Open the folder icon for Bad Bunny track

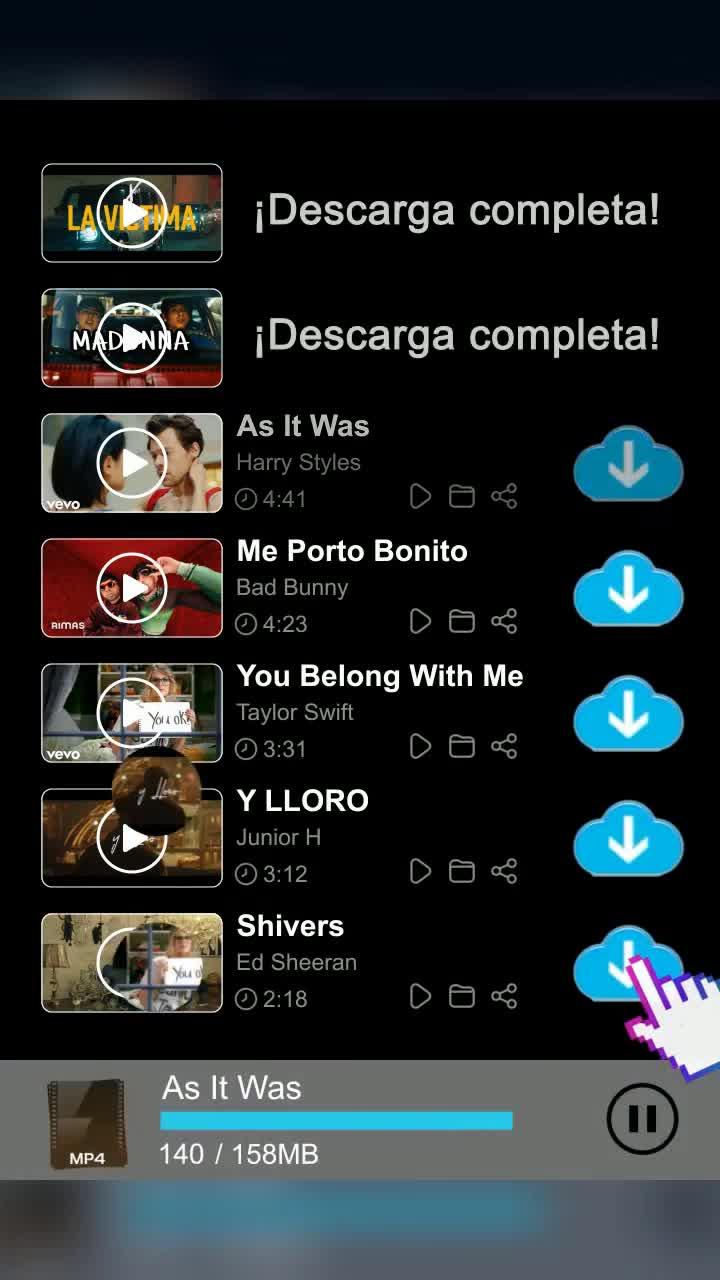tap(462, 621)
